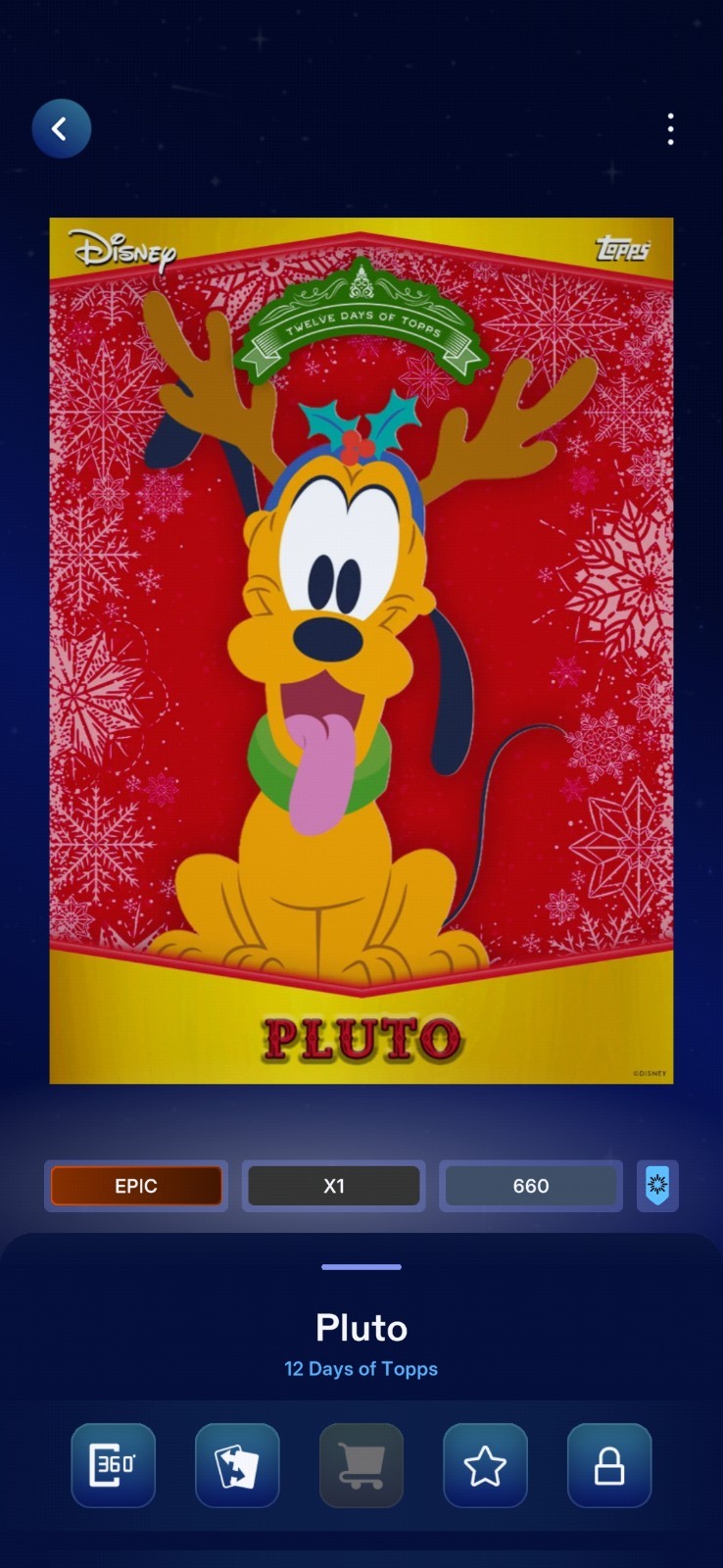The height and width of the screenshot is (1568, 723).
Task: Tap the shopping cart button
Action: point(361,1465)
